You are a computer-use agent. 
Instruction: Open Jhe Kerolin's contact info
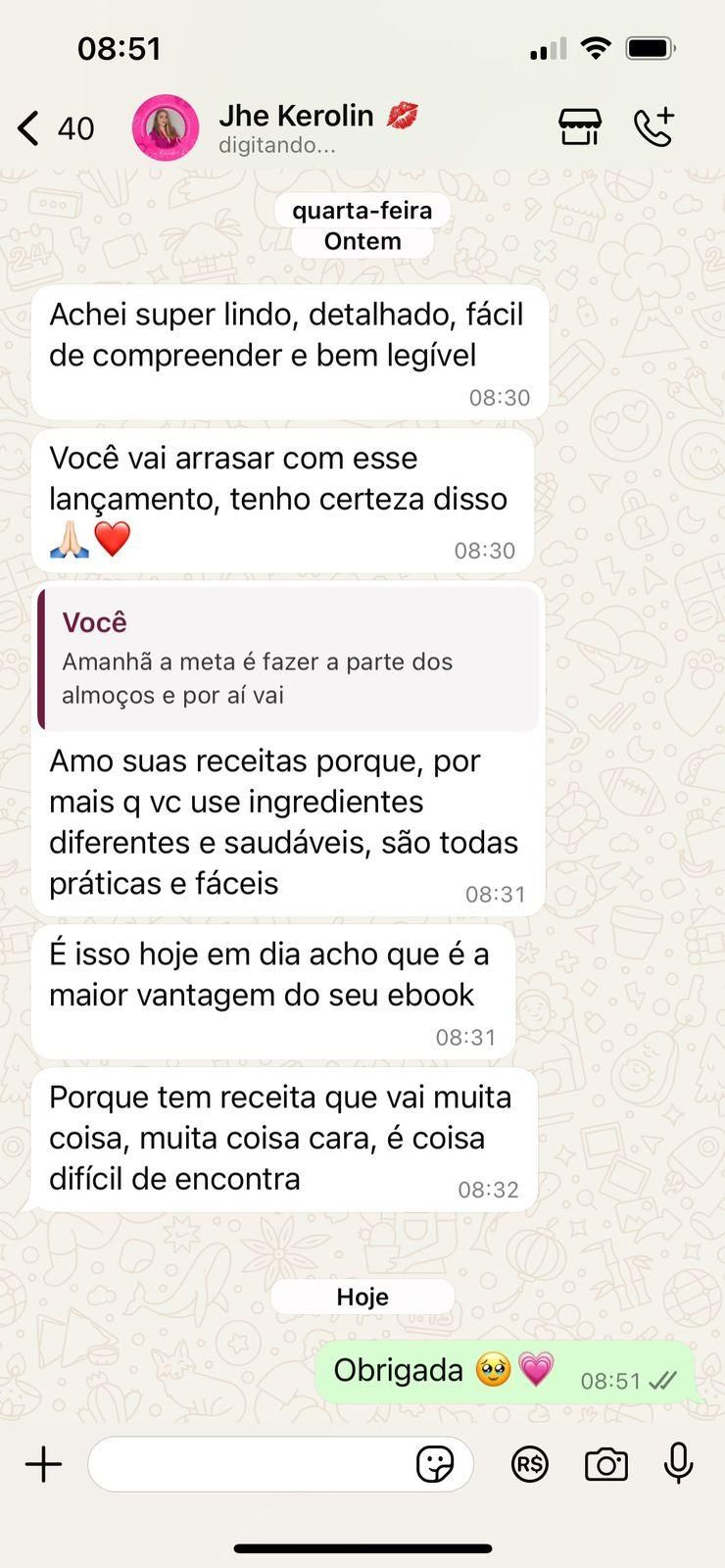click(x=294, y=127)
